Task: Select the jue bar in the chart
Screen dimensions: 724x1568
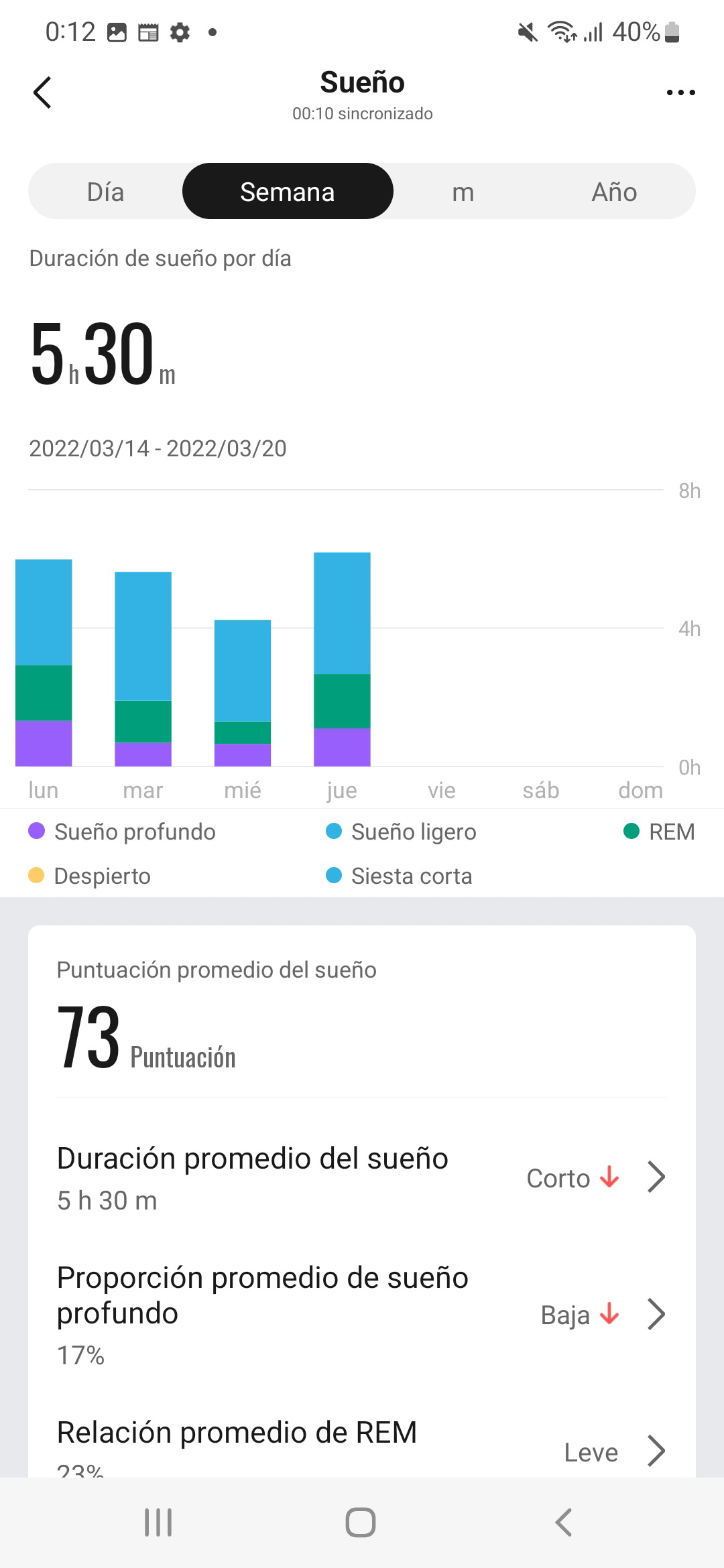Action: 342,659
